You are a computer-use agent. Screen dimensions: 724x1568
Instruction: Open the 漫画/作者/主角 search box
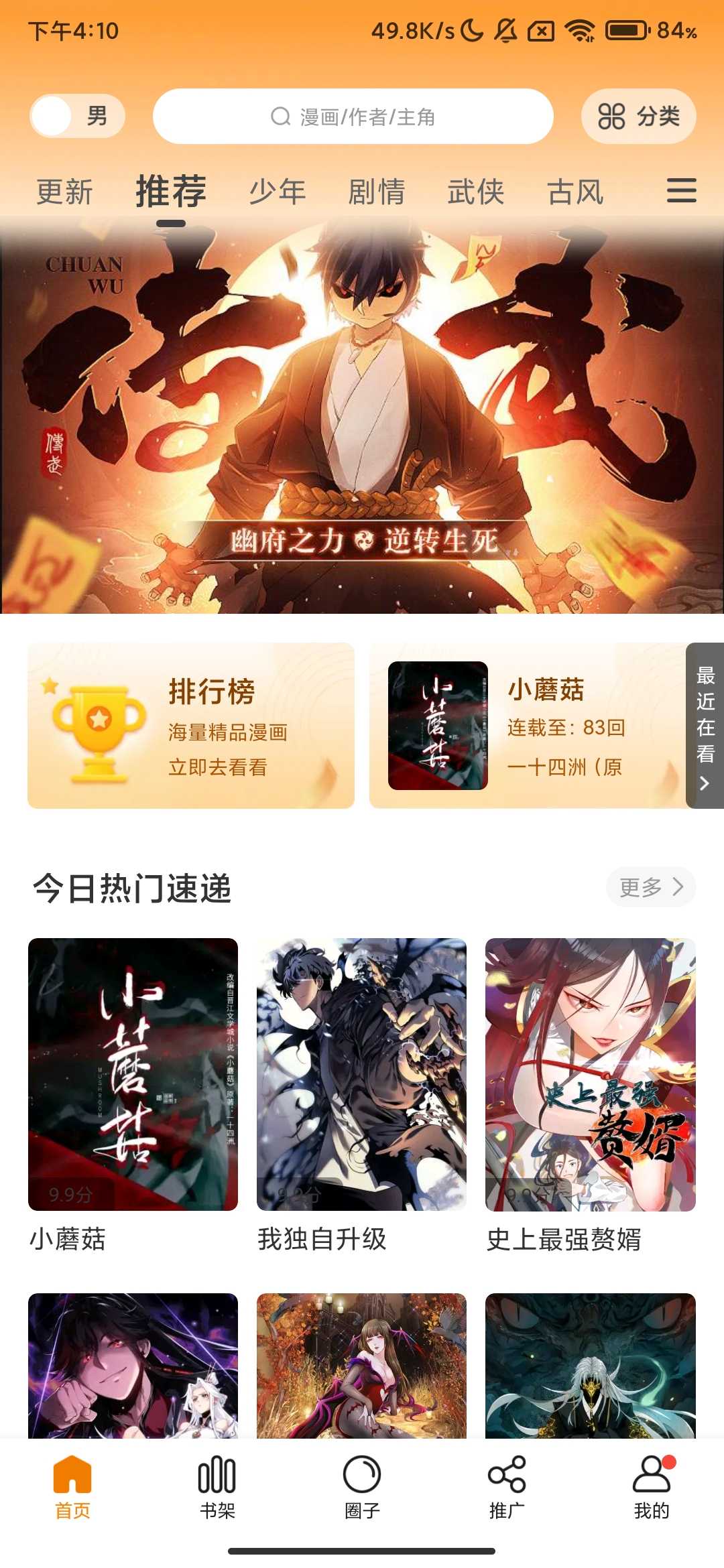(353, 117)
